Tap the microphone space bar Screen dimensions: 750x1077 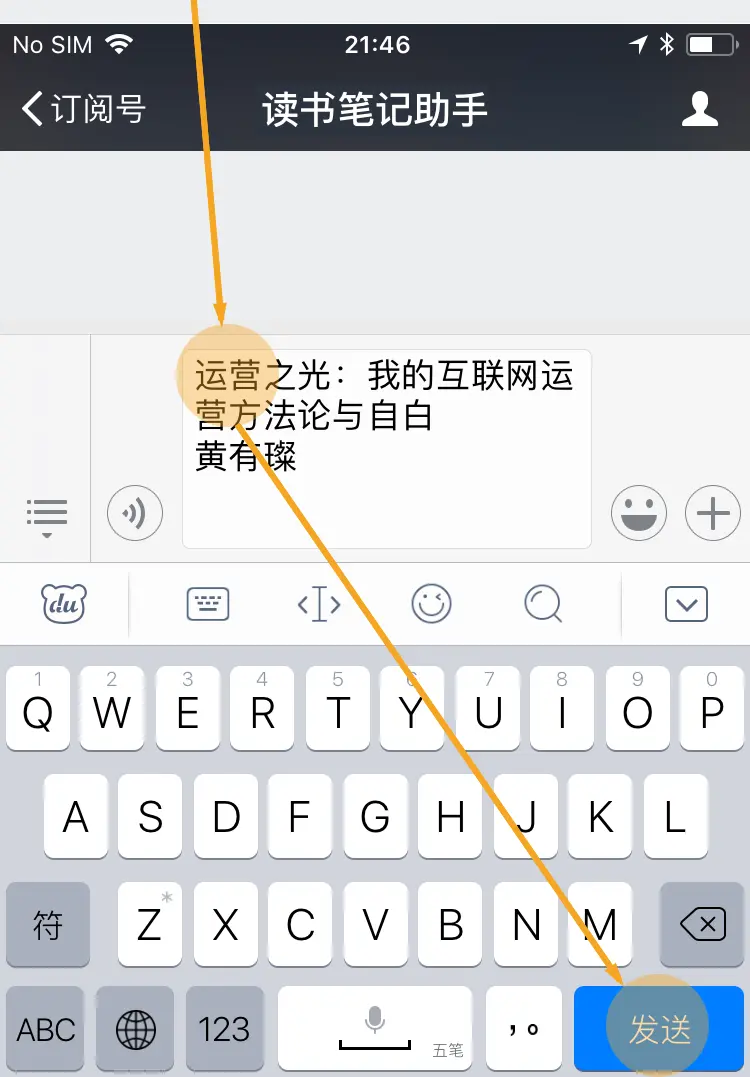click(x=375, y=1029)
